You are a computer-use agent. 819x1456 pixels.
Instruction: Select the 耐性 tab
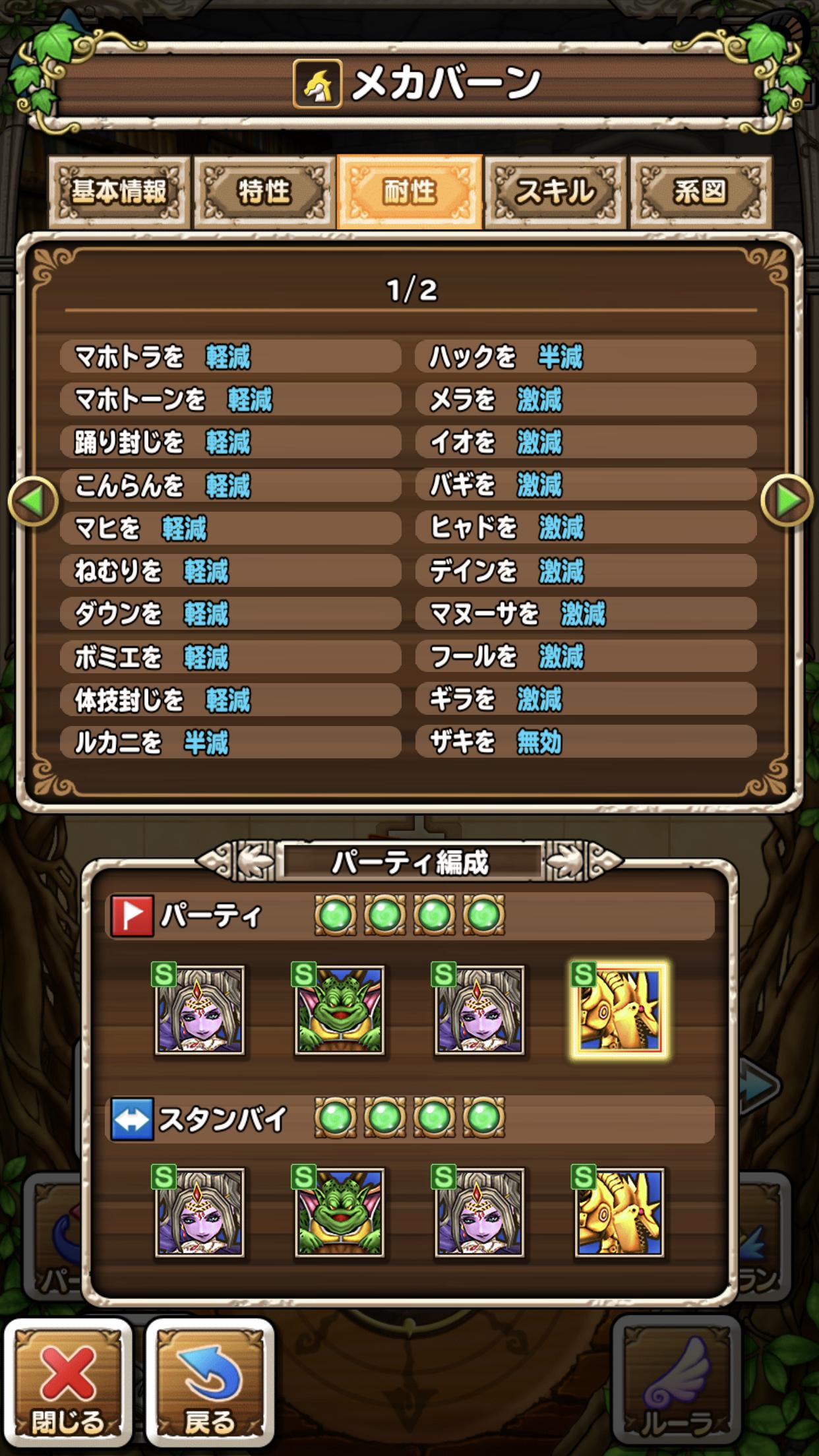tap(409, 192)
